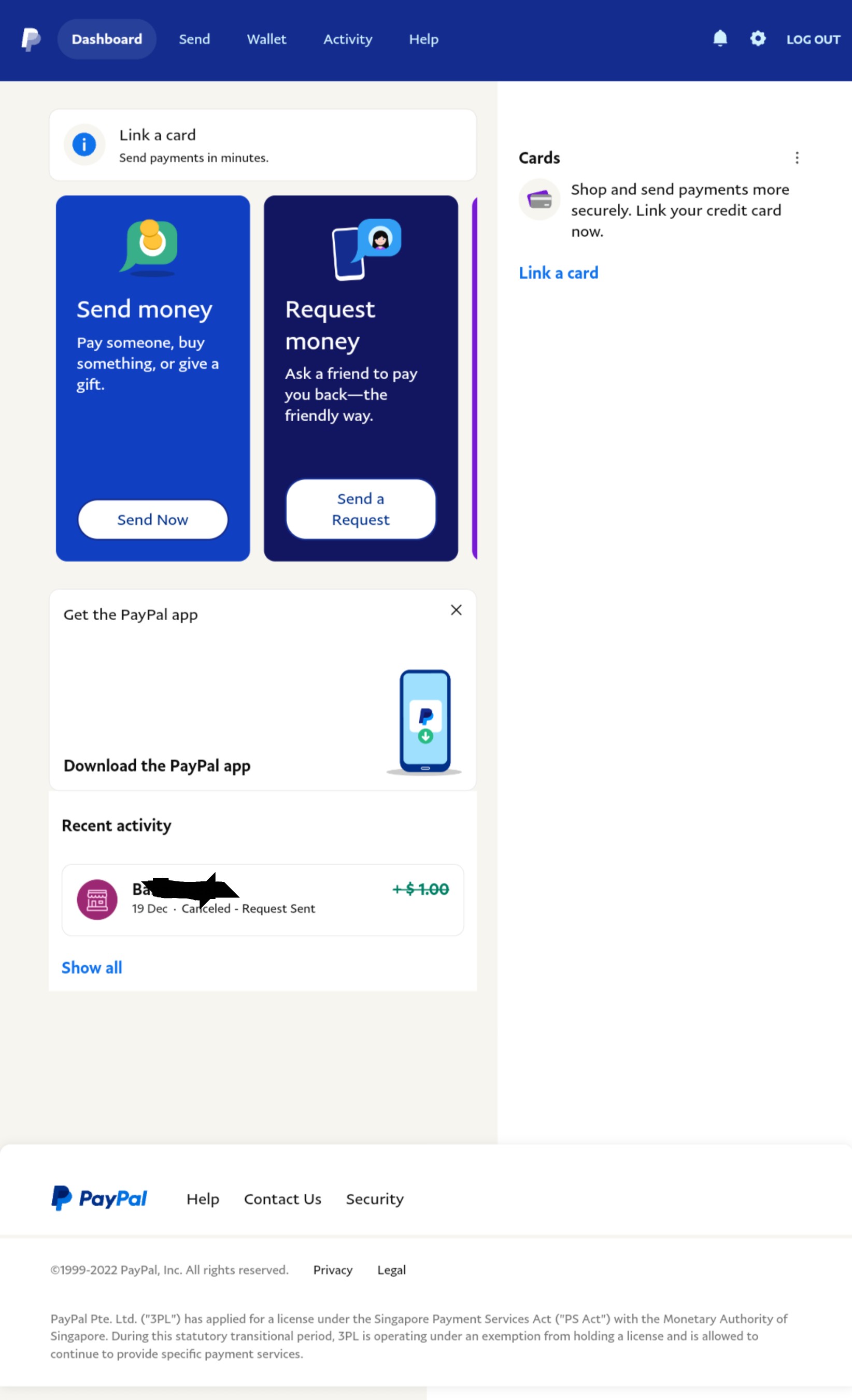Open the notifications bell
This screenshot has width=852, height=1400.
point(719,39)
